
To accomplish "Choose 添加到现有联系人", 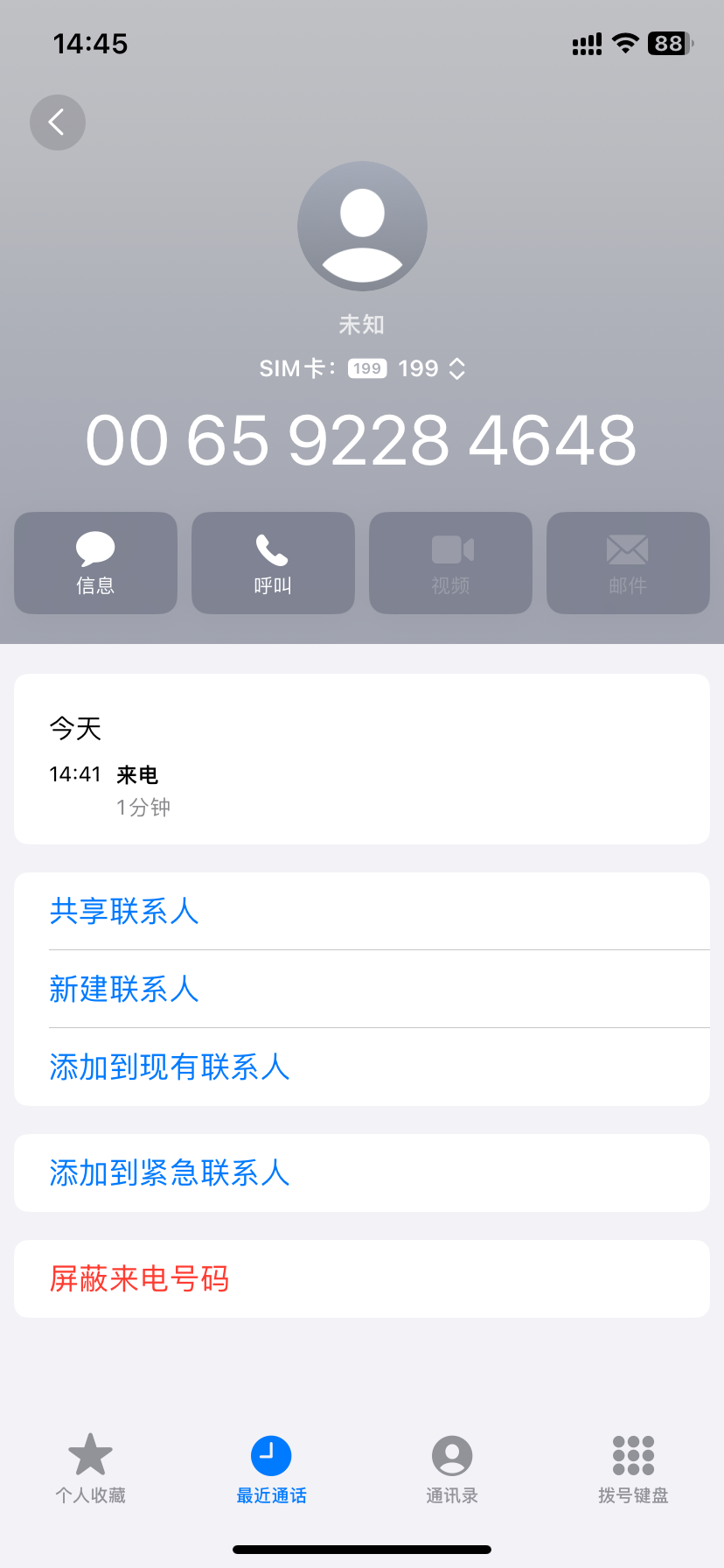I will point(169,1067).
